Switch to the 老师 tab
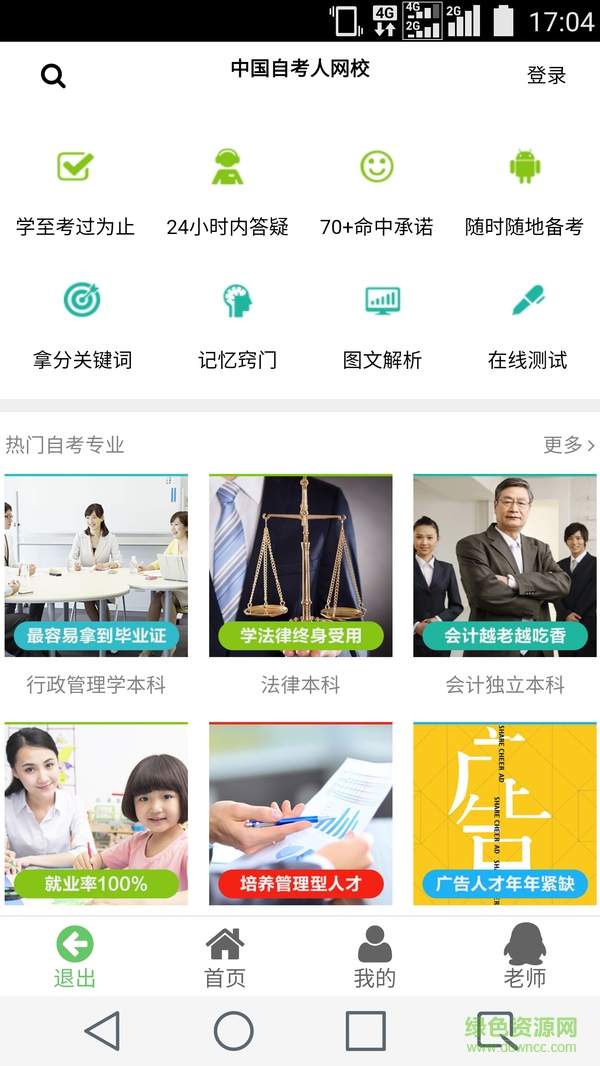The image size is (600, 1066). pos(525,956)
